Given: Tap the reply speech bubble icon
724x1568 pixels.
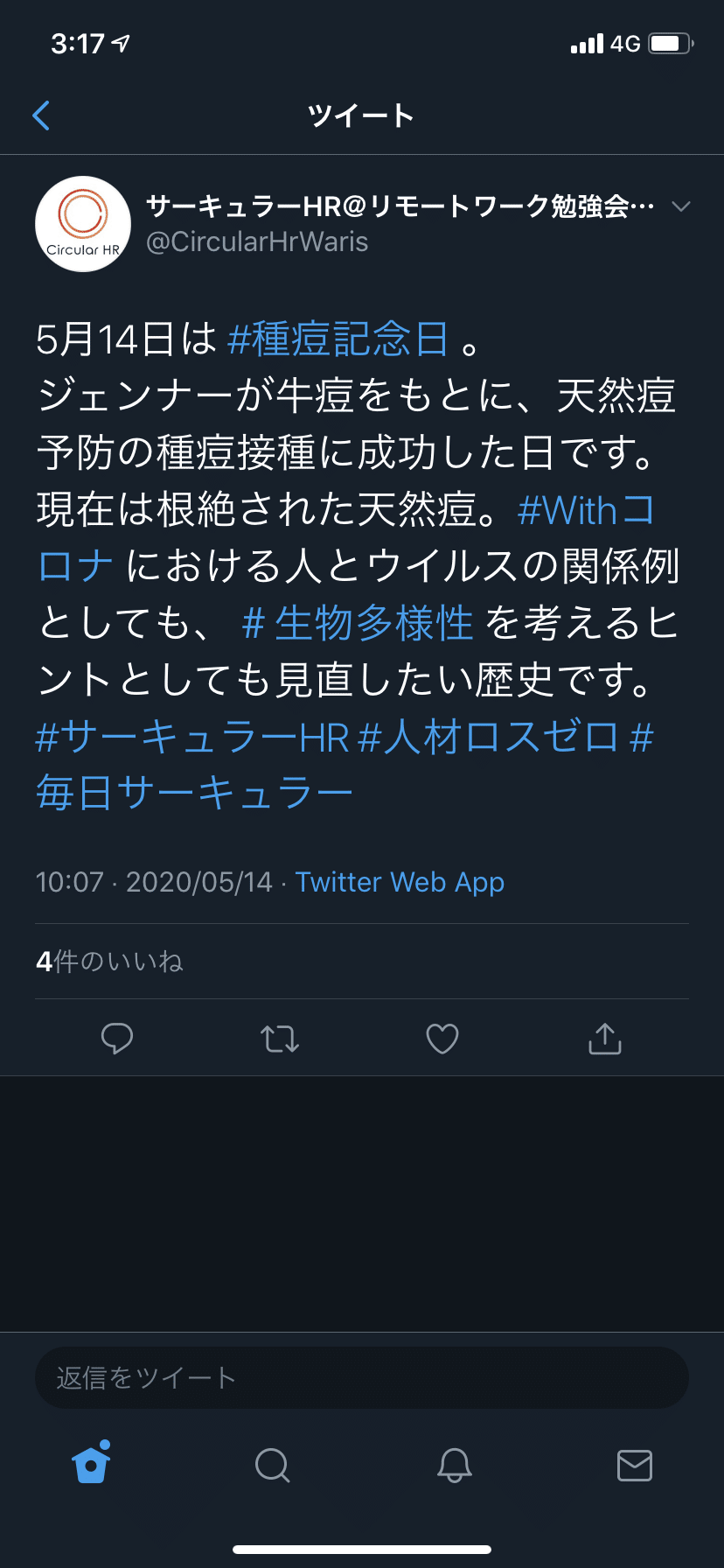Looking at the screenshot, I should click(117, 1039).
